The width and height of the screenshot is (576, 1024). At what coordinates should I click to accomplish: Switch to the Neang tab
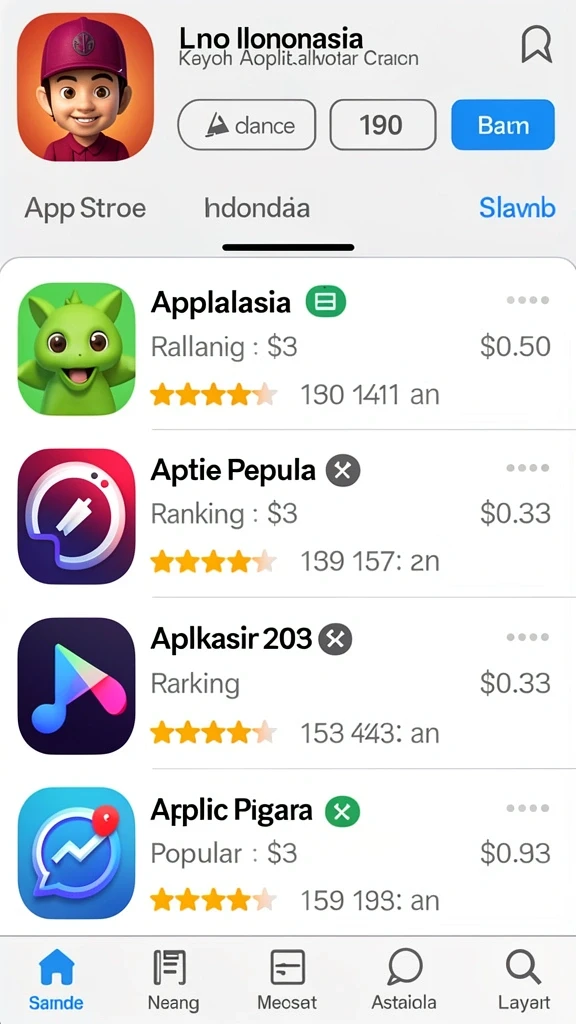coord(173,980)
